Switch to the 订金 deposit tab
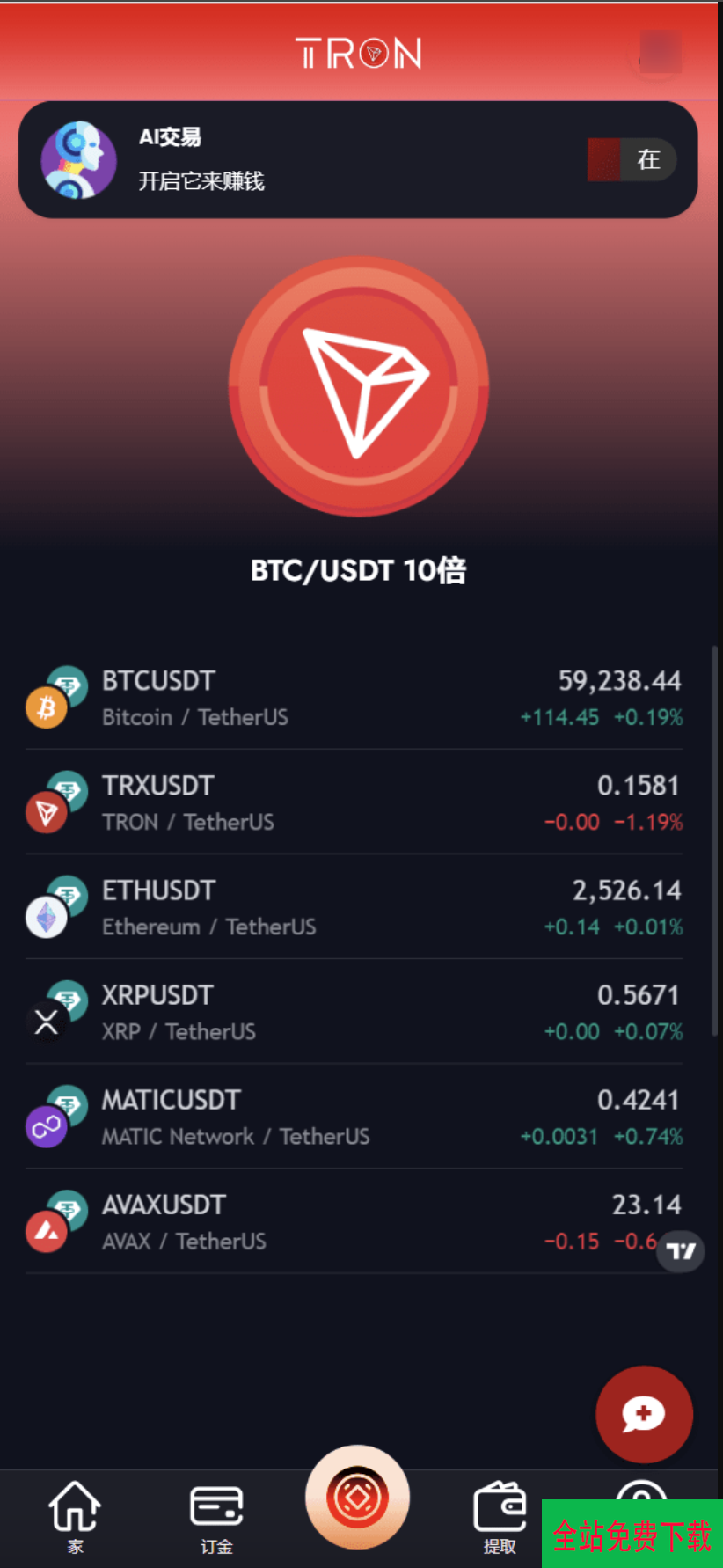 pyautogui.click(x=216, y=1516)
